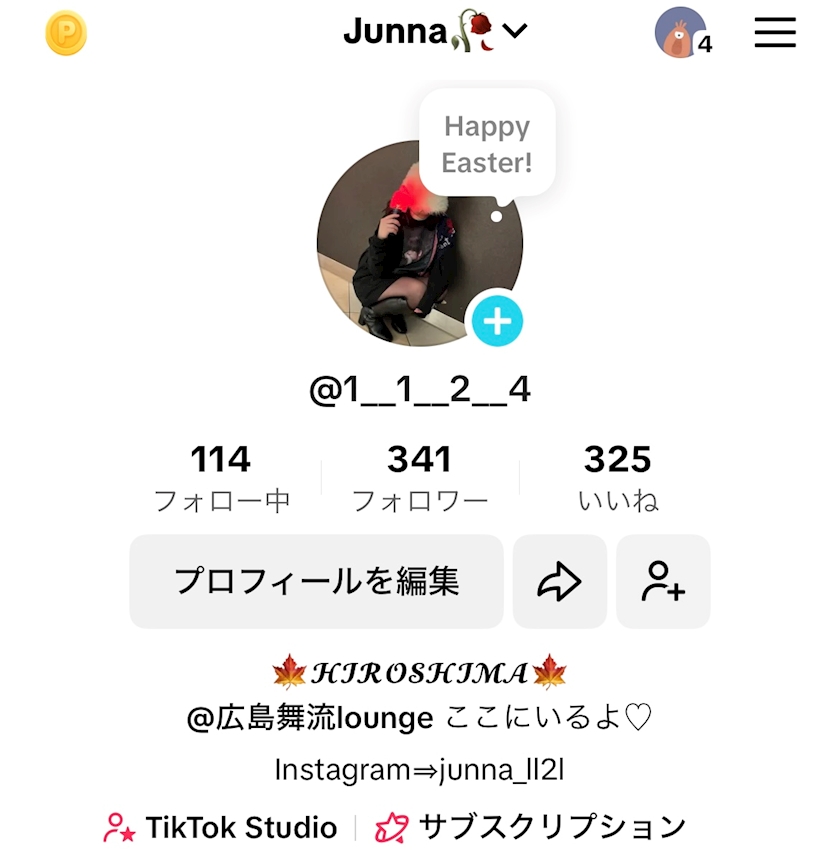
Task: Open the hamburger menu
Action: click(775, 33)
